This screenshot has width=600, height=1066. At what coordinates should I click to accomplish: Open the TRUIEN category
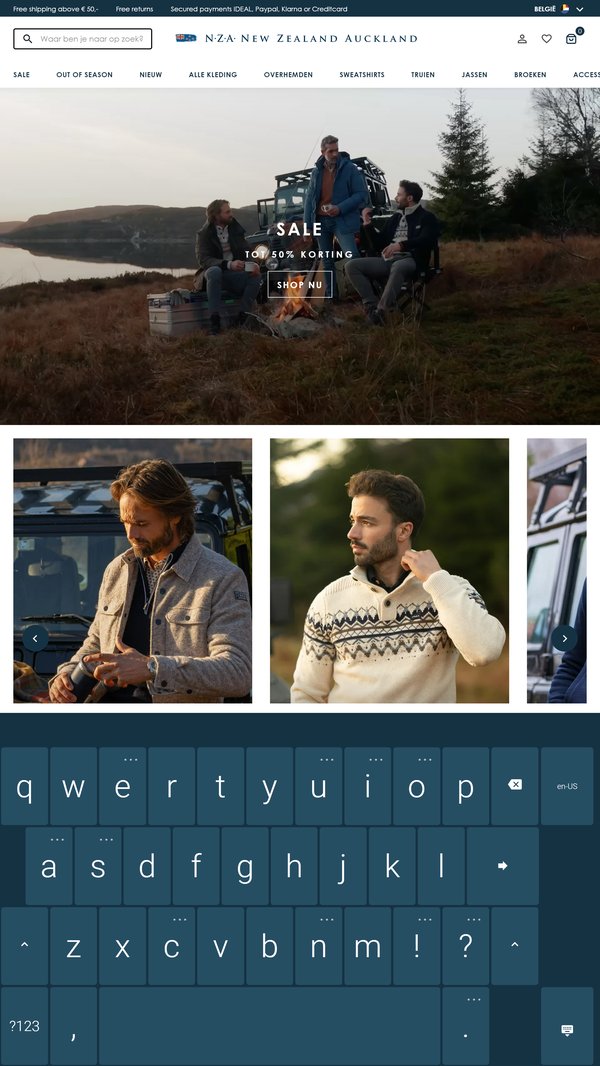[423, 75]
